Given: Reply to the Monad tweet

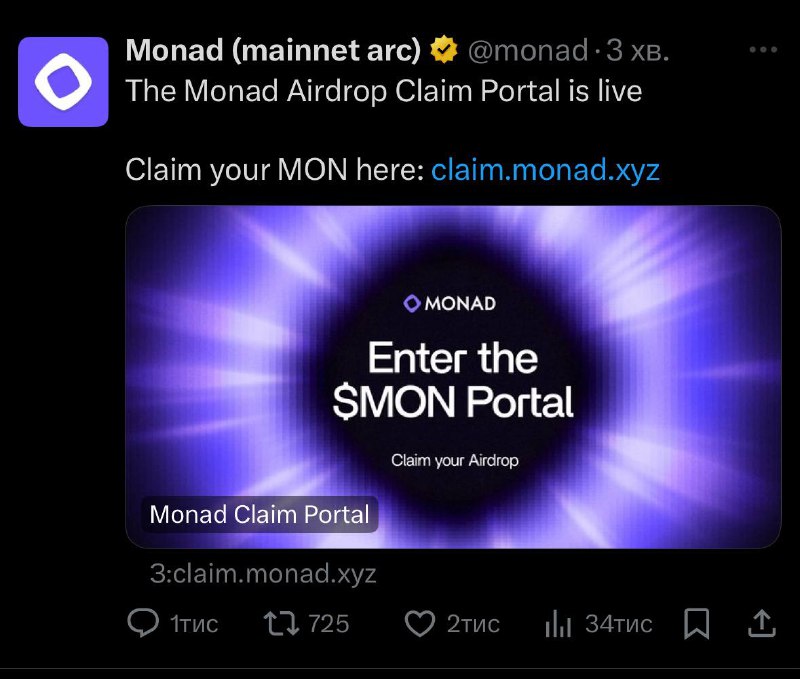Looking at the screenshot, I should (143, 624).
